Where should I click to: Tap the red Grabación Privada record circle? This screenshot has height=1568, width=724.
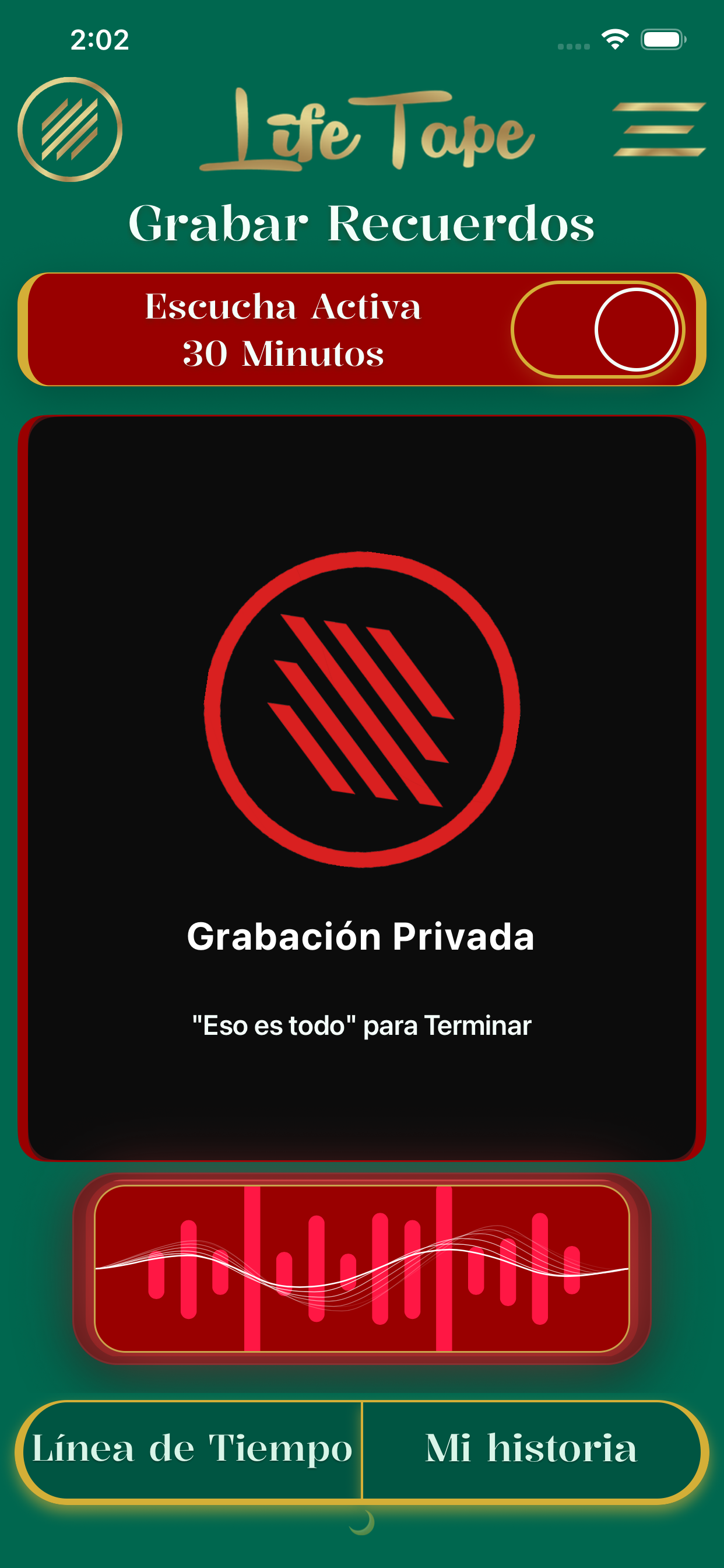point(362,709)
